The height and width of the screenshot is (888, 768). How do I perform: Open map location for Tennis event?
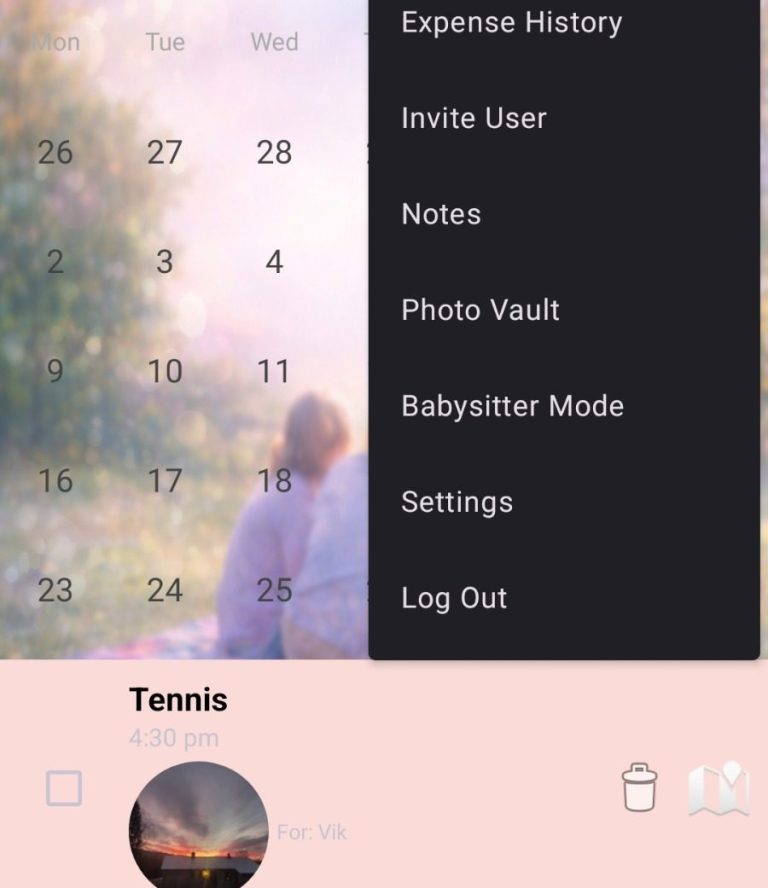(719, 789)
